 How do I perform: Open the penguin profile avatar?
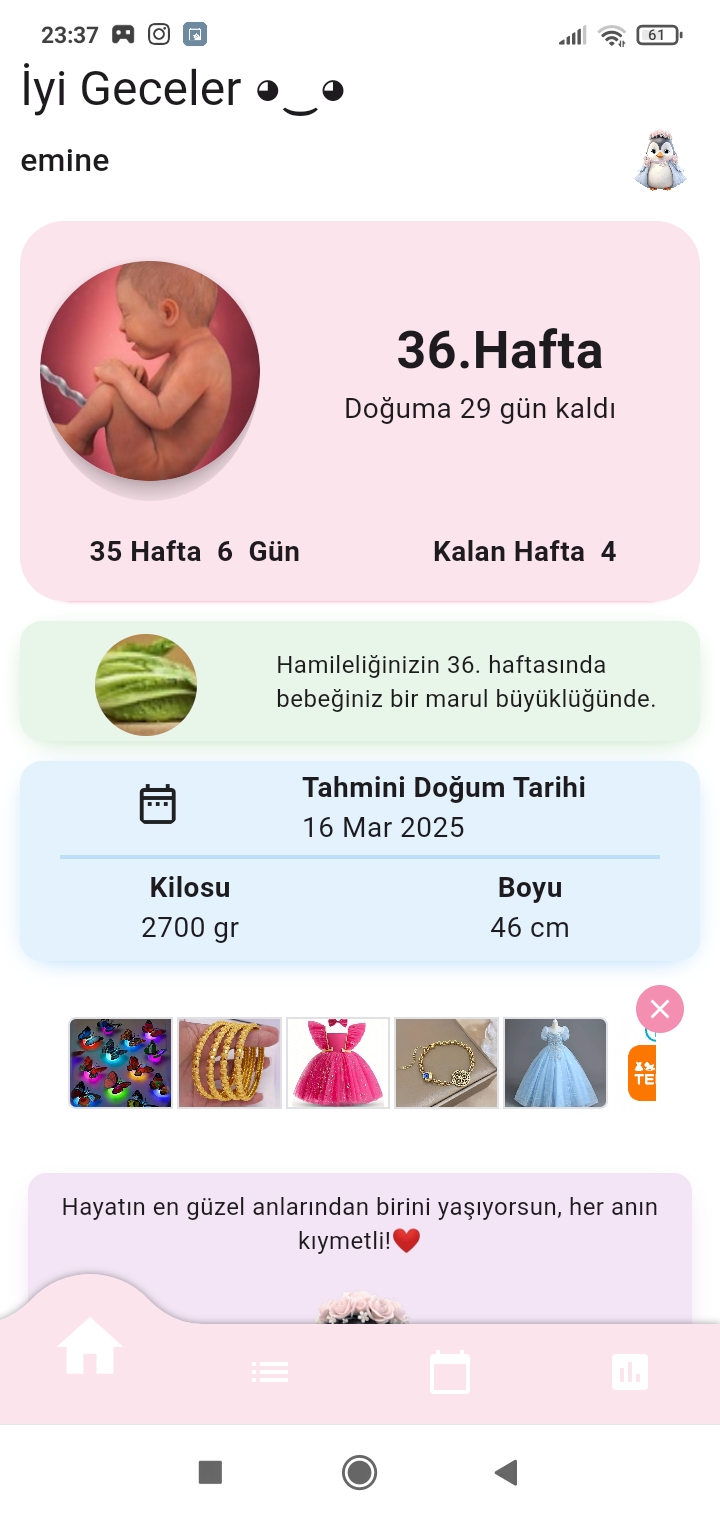(660, 160)
